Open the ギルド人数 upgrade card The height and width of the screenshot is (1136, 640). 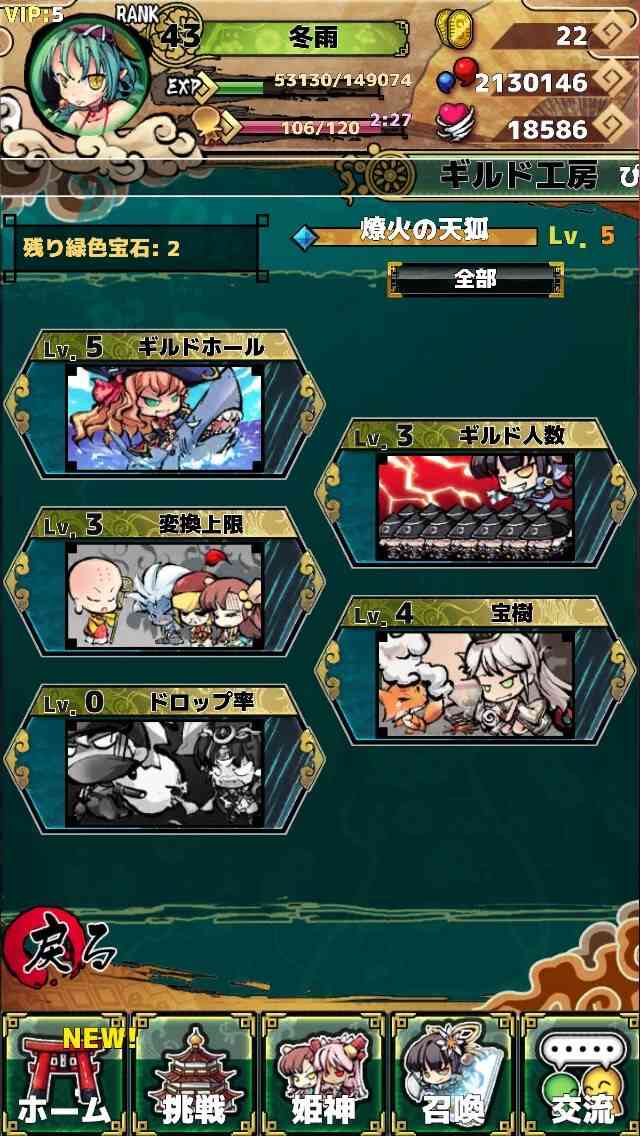click(476, 493)
